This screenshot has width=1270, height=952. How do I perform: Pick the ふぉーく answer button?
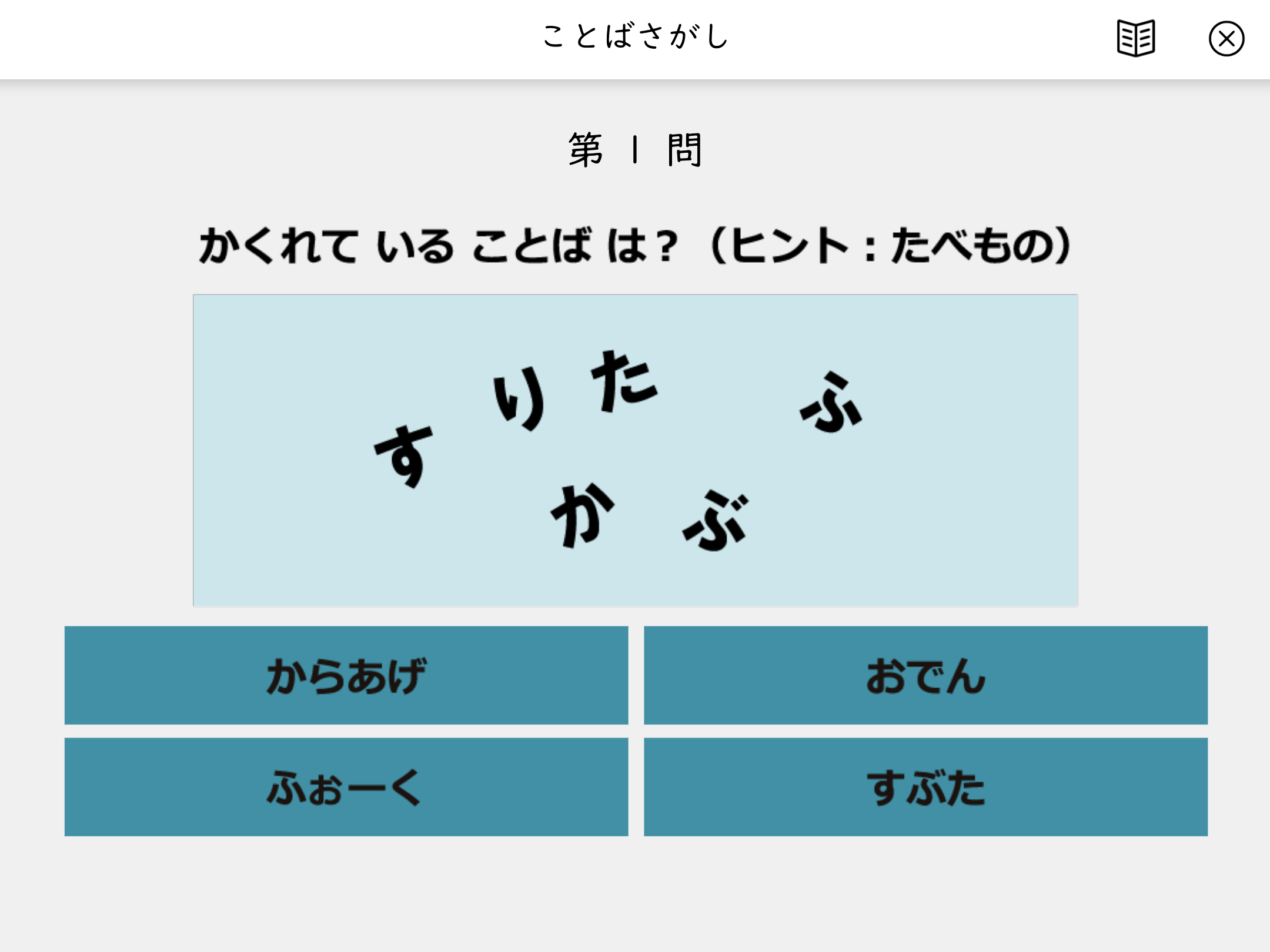[346, 787]
